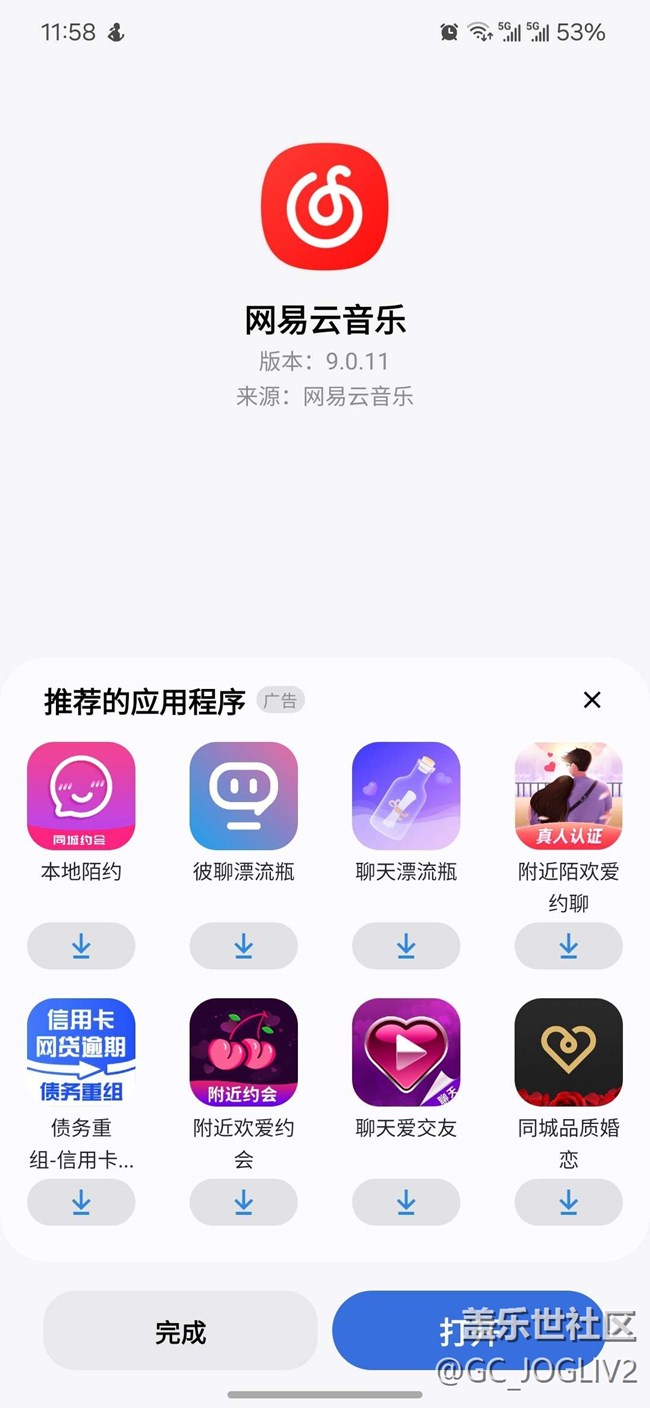
Task: Download 聊天爱交友 app
Action: pyautogui.click(x=406, y=1202)
